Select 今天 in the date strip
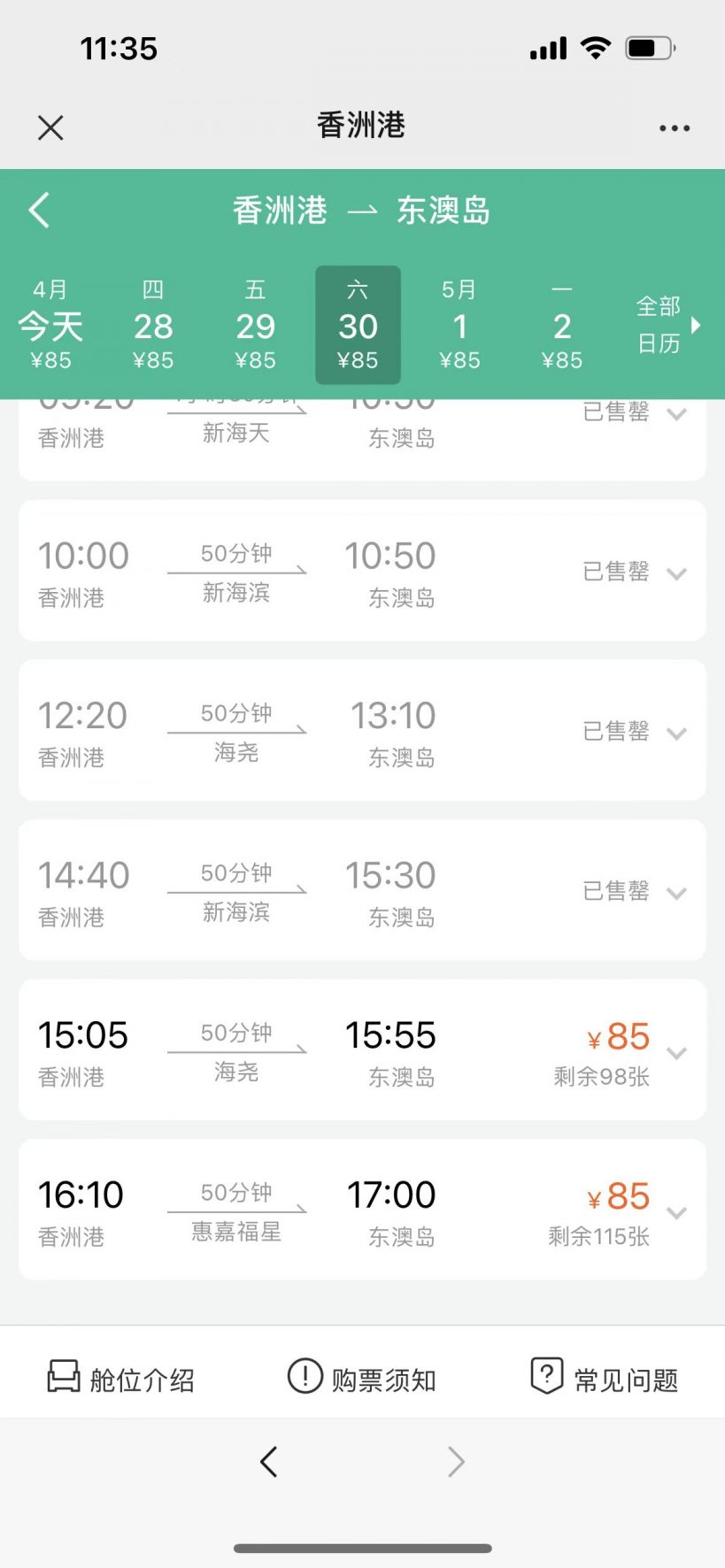This screenshot has width=725, height=1568. (x=51, y=325)
